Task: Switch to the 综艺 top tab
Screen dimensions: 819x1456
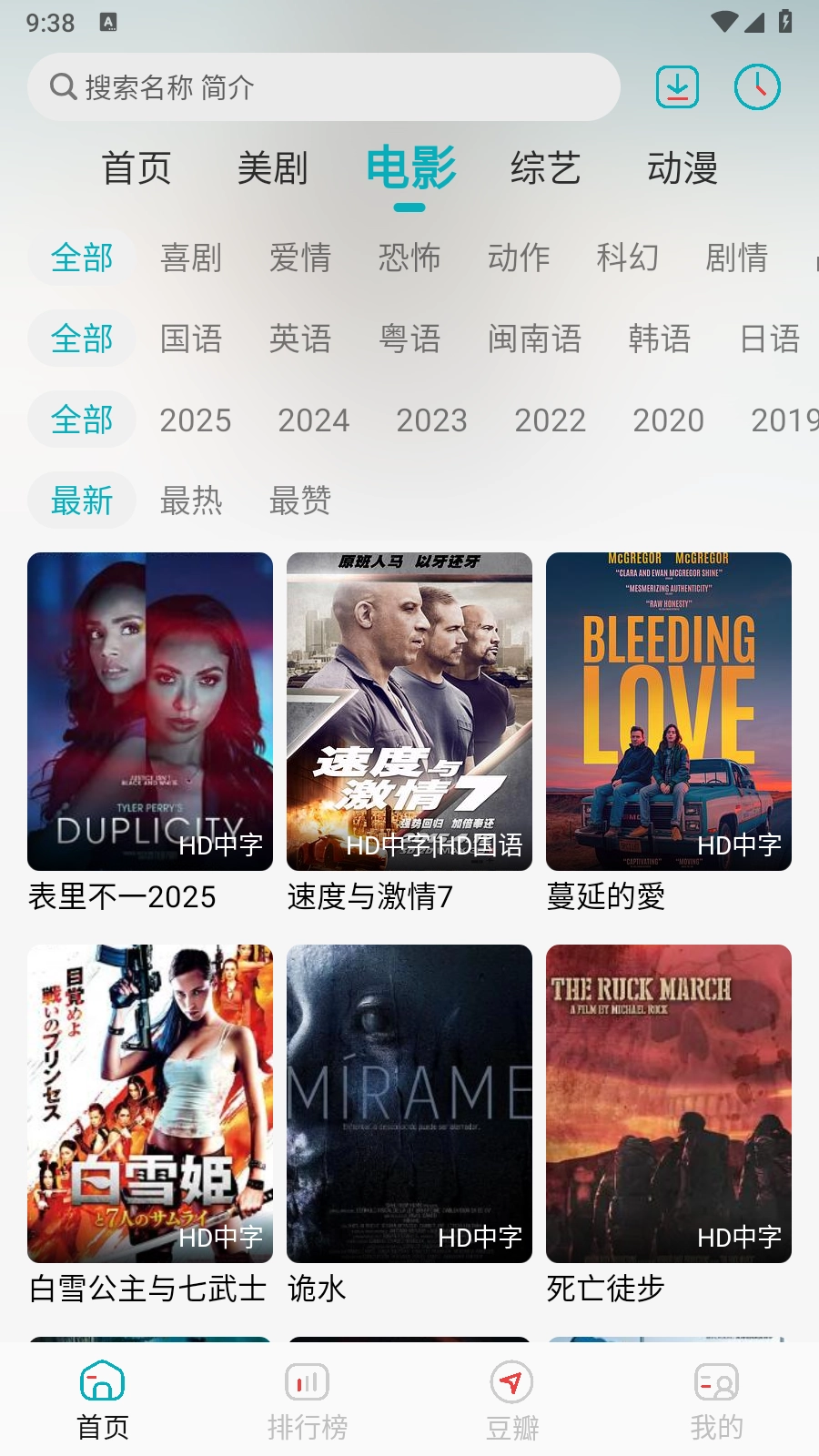Action: [x=545, y=168]
